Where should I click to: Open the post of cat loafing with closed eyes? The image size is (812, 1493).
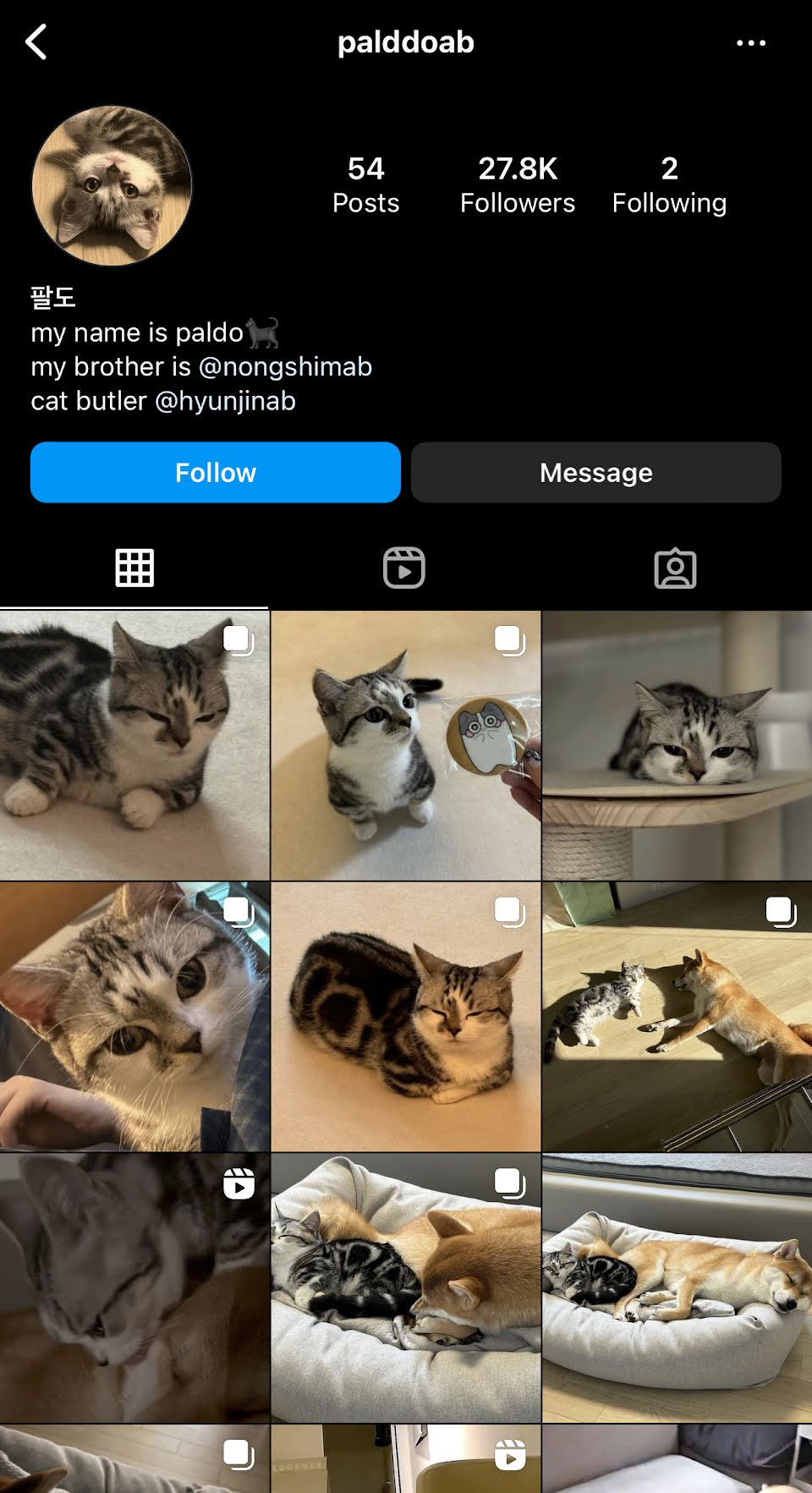[405, 1016]
